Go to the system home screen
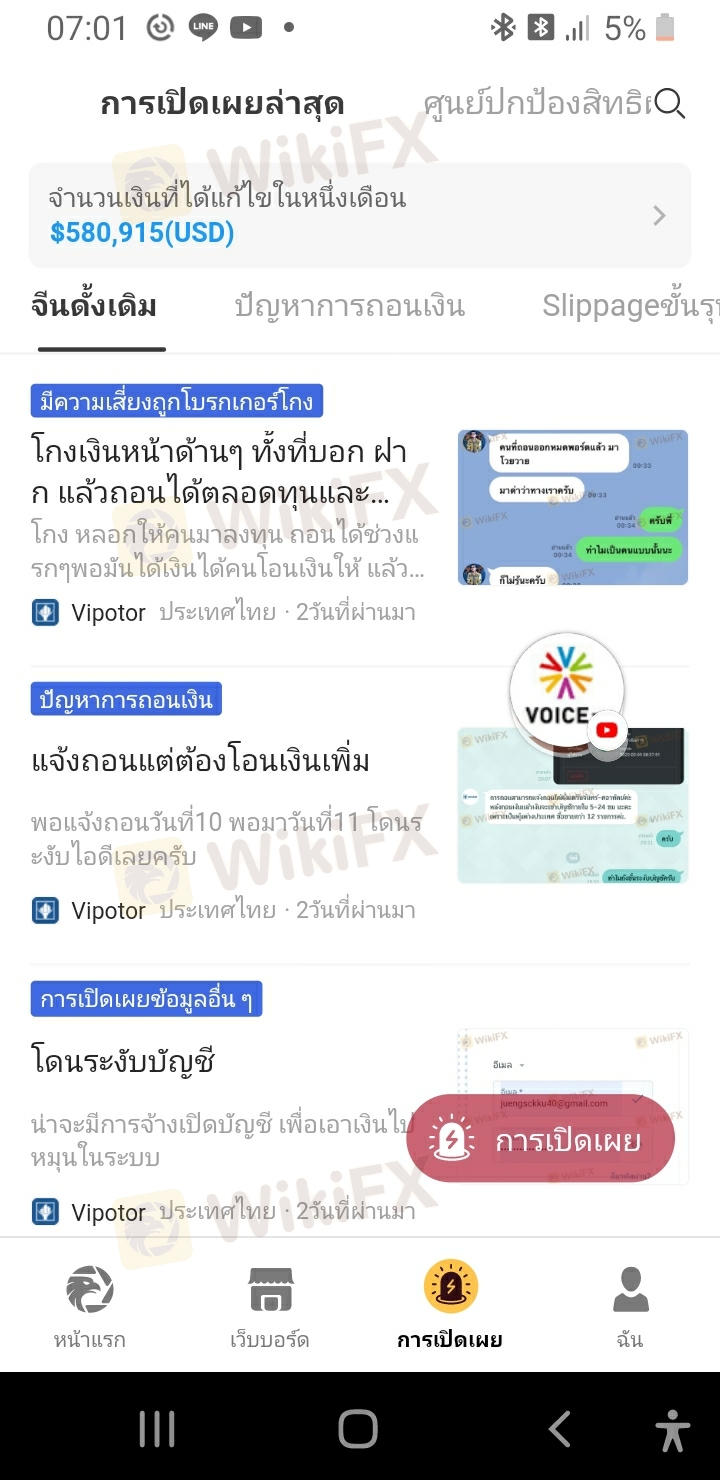This screenshot has width=720, height=1480. (358, 1429)
